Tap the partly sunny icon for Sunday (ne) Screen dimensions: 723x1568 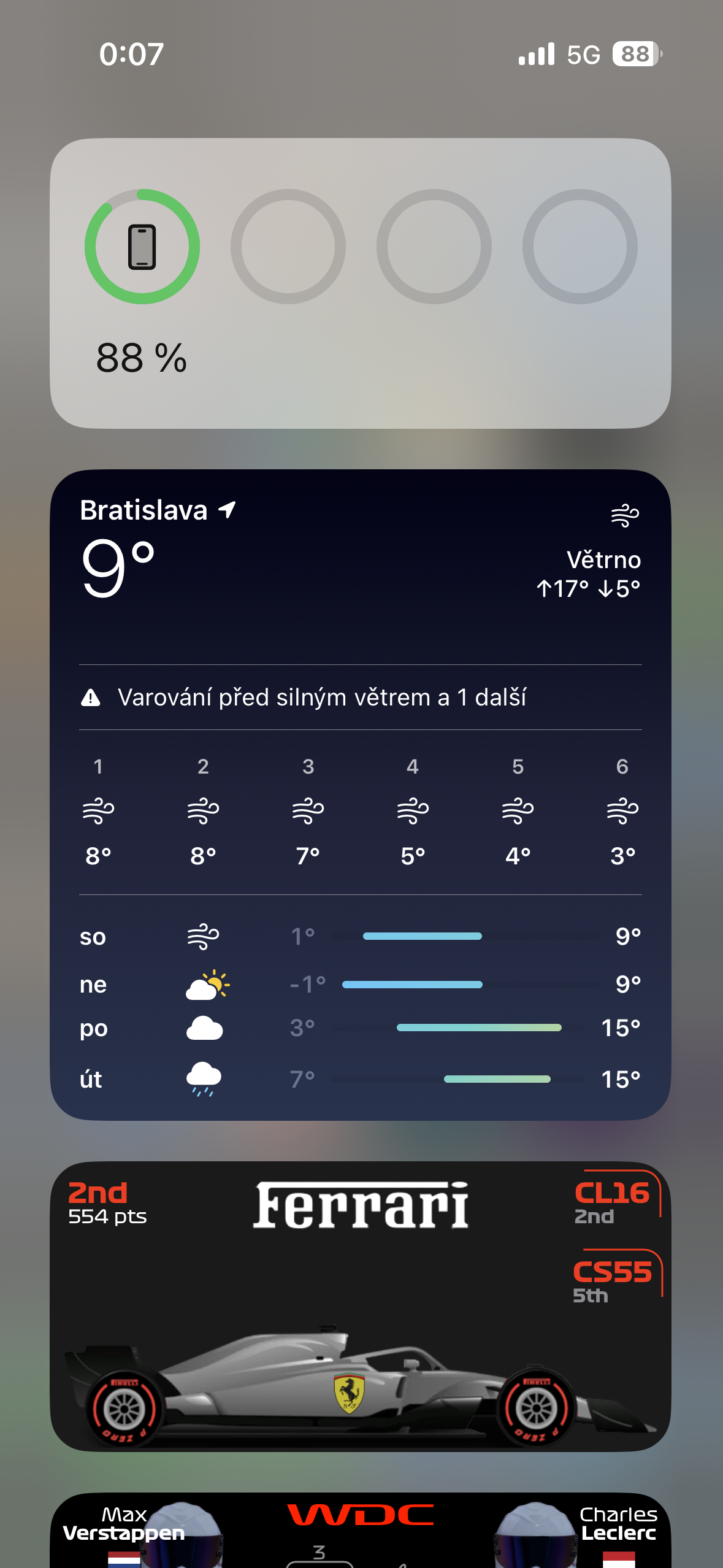click(x=207, y=983)
